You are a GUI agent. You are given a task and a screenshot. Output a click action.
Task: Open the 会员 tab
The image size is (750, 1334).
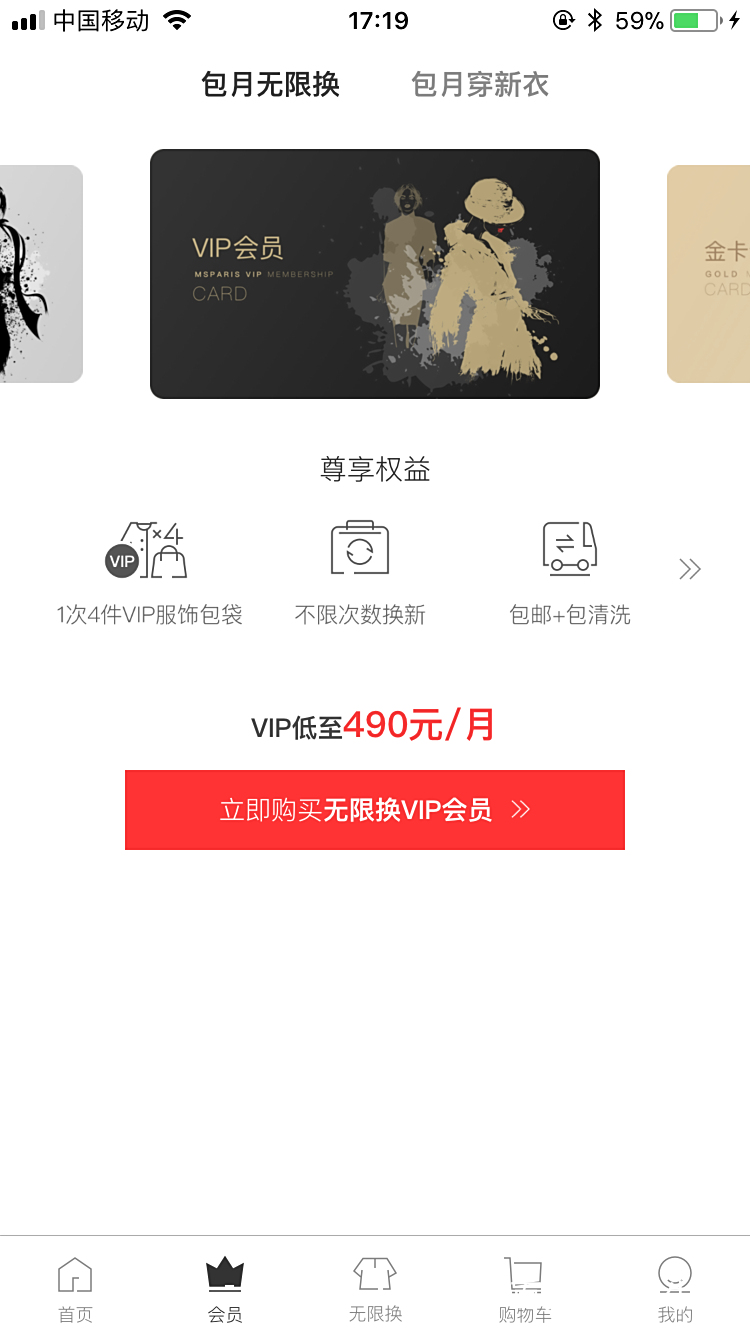click(x=225, y=1288)
